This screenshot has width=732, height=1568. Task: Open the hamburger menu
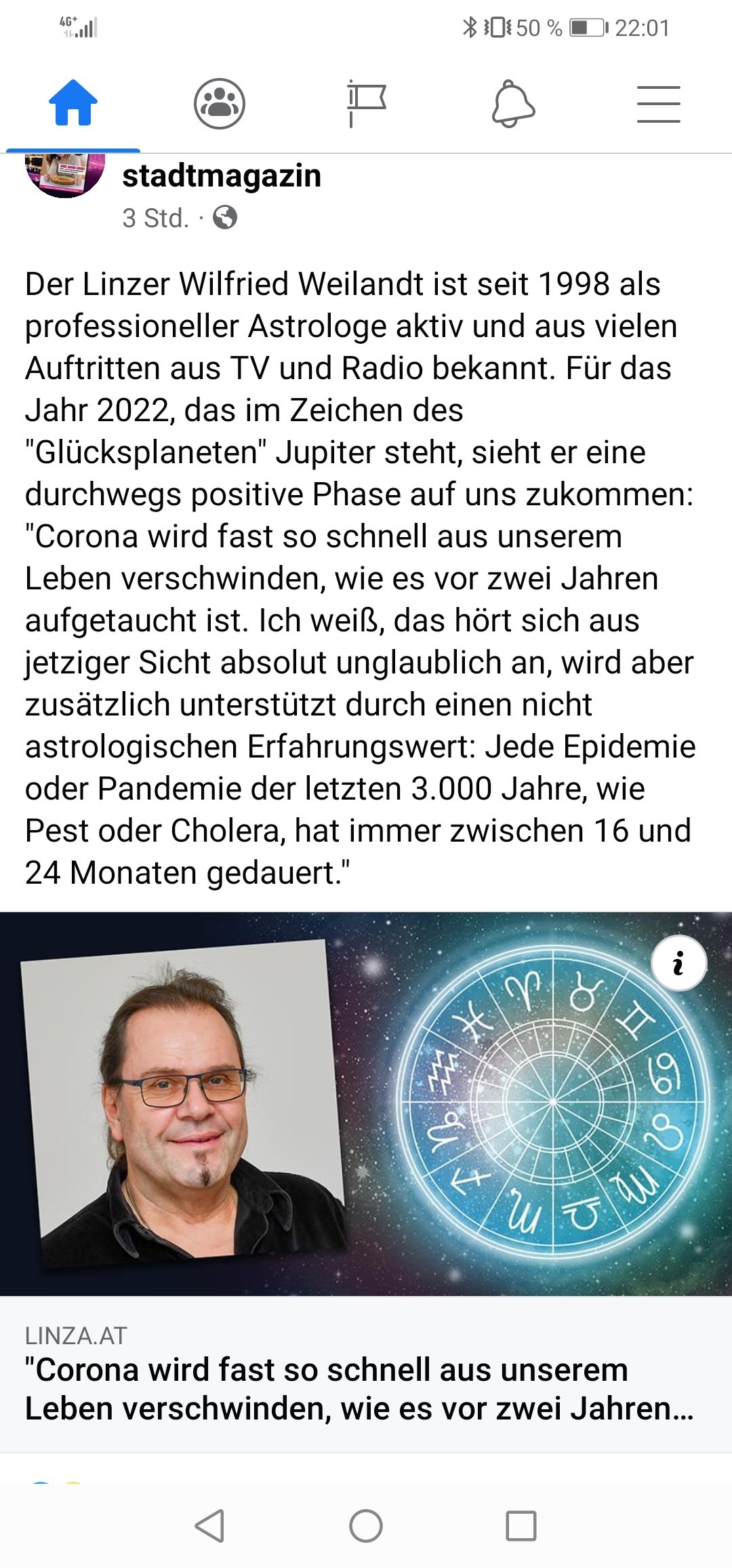tap(659, 104)
